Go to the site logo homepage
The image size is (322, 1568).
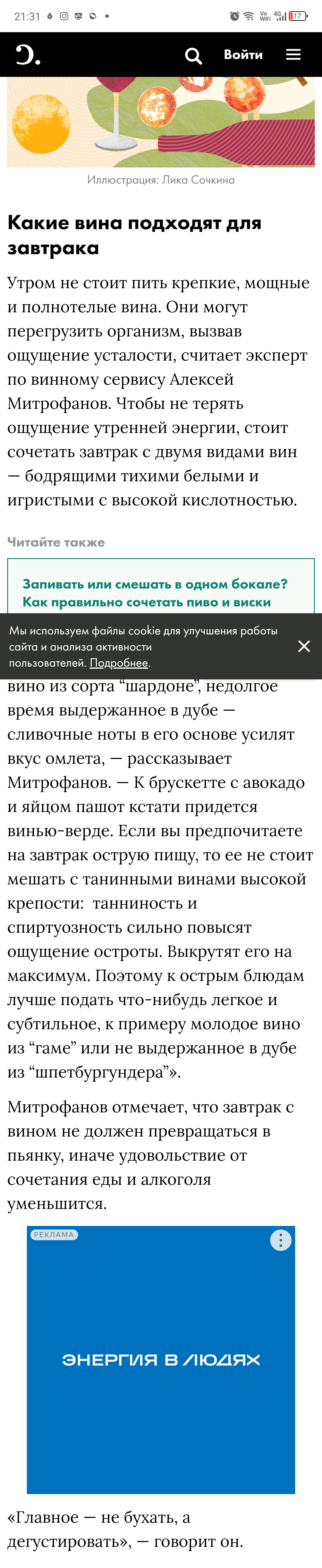(27, 55)
